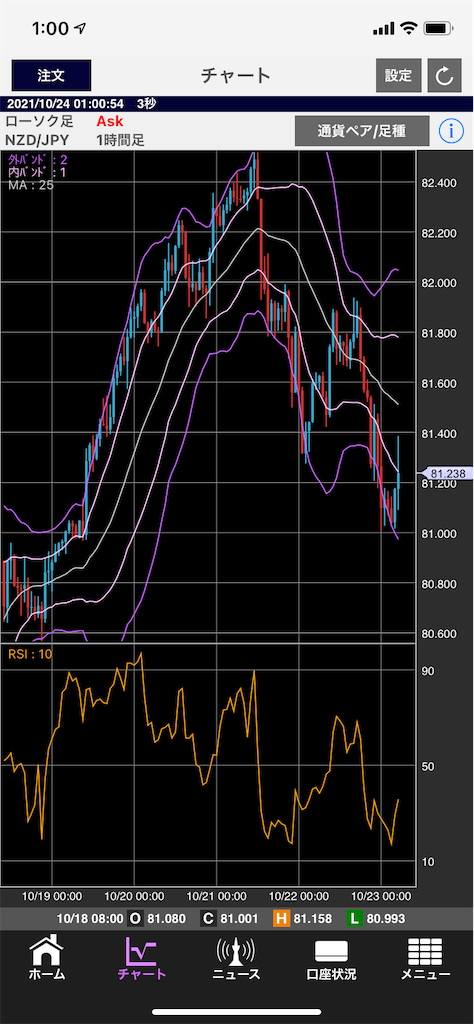Image resolution: width=474 pixels, height=1024 pixels.
Task: Go to the ホーム tab
Action: tap(47, 957)
